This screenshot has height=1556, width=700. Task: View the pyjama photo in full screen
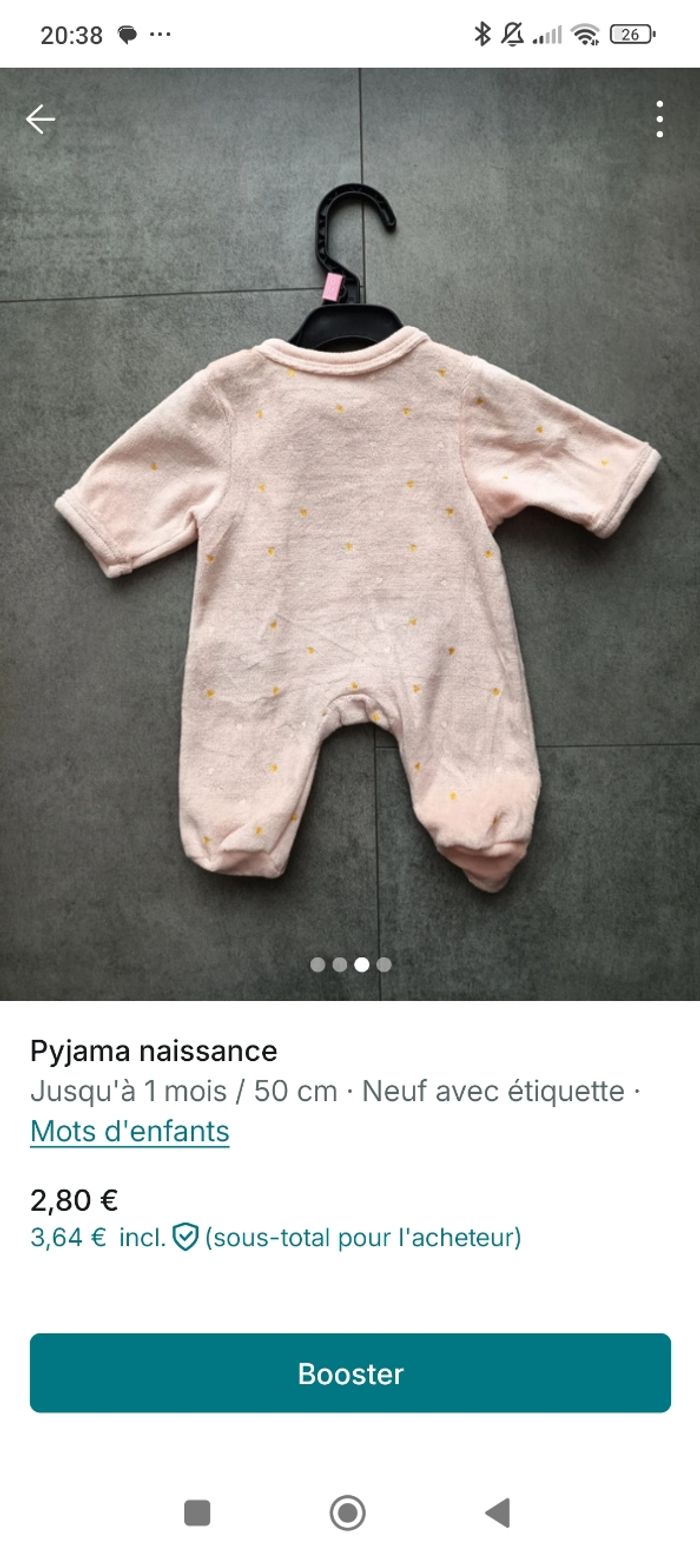coord(350,560)
